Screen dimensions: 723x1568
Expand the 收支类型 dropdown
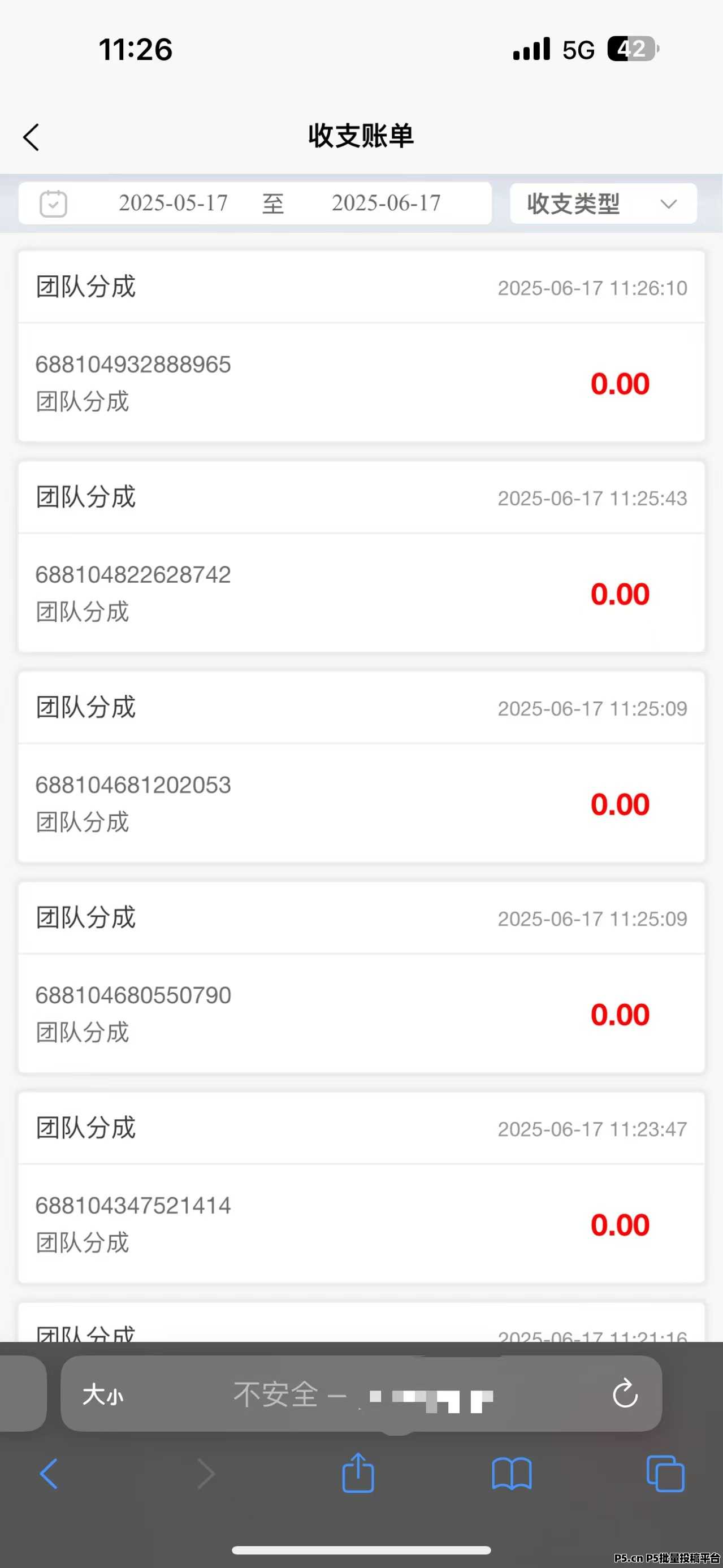(603, 203)
